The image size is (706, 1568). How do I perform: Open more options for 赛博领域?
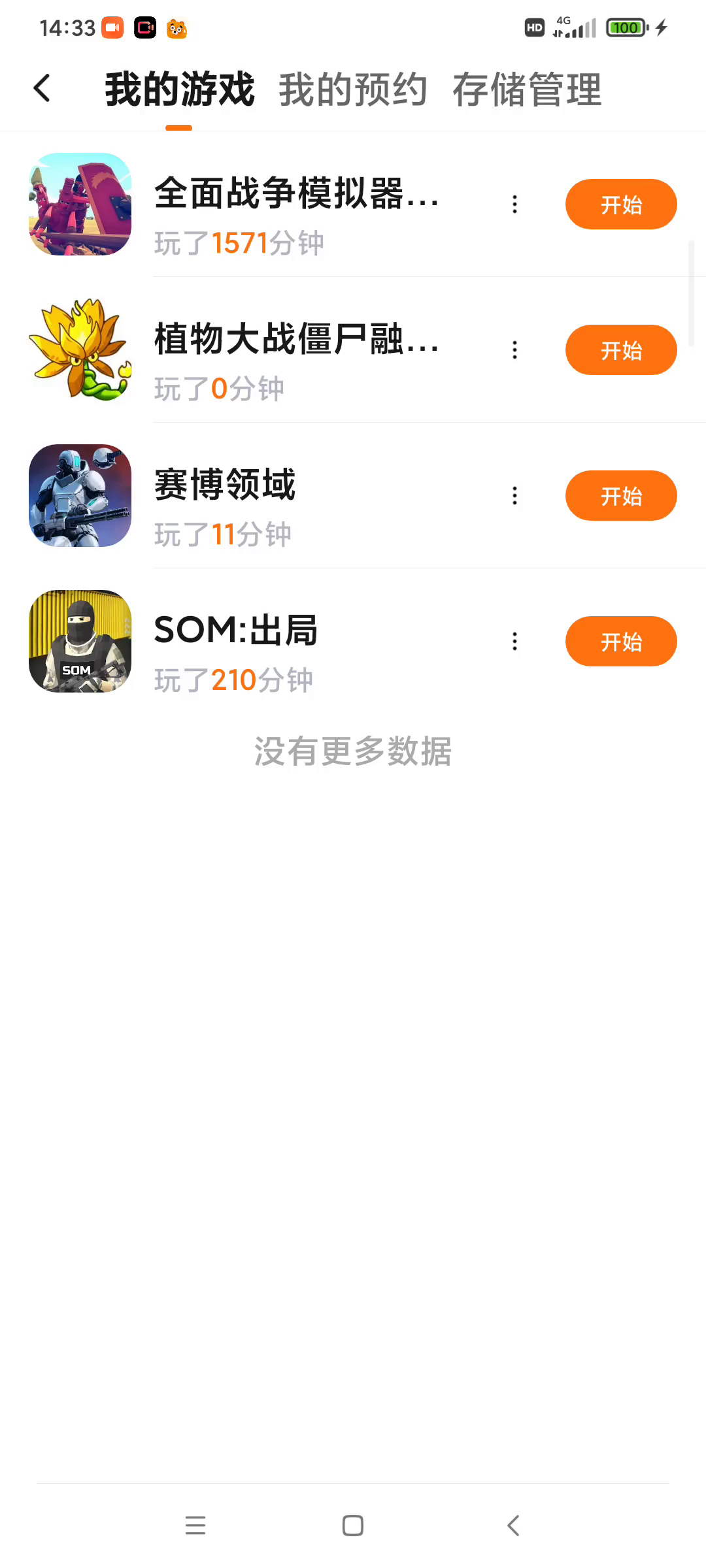pos(515,496)
